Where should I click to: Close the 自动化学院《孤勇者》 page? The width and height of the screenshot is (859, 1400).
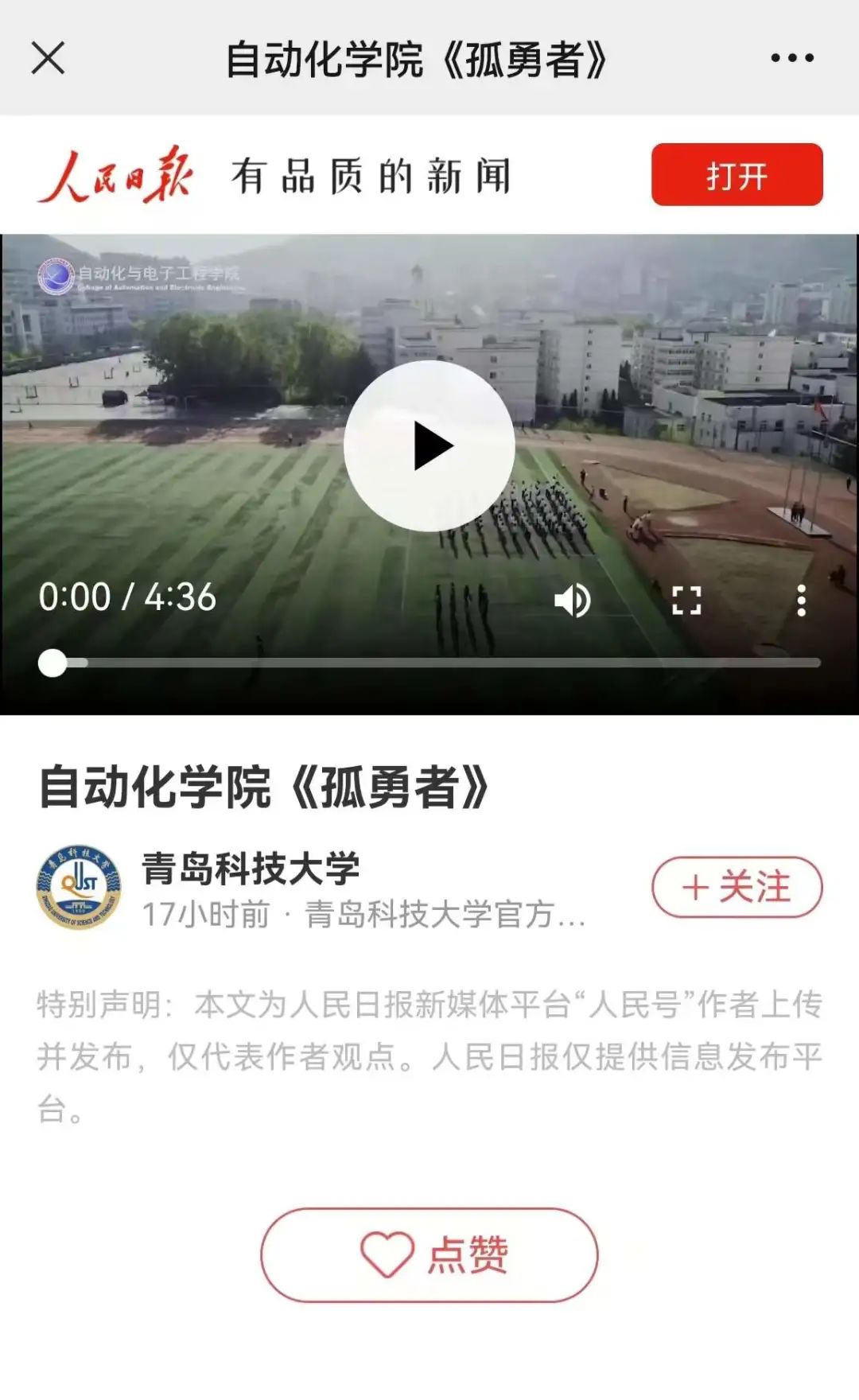48,58
